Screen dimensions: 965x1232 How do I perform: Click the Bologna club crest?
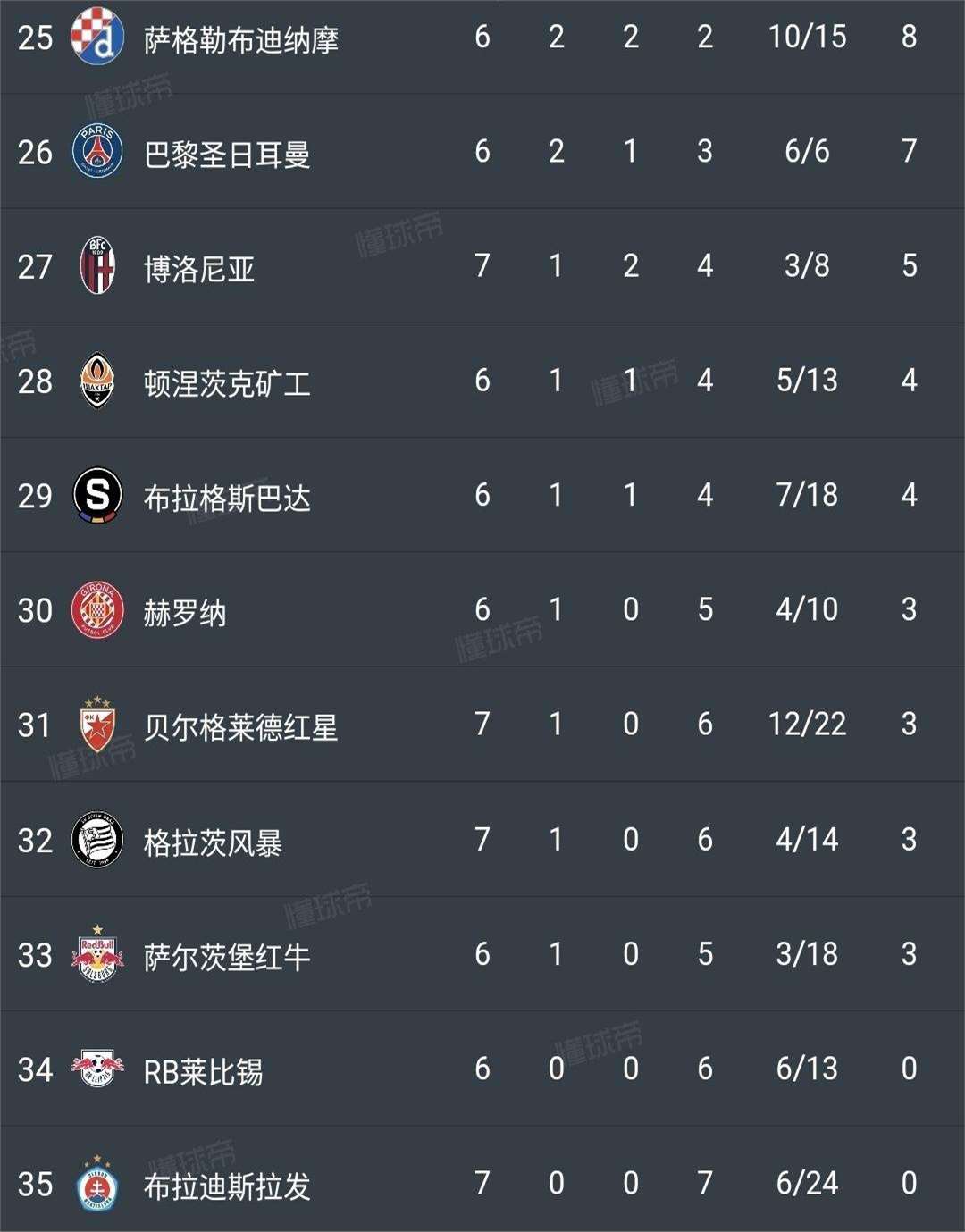(100, 265)
